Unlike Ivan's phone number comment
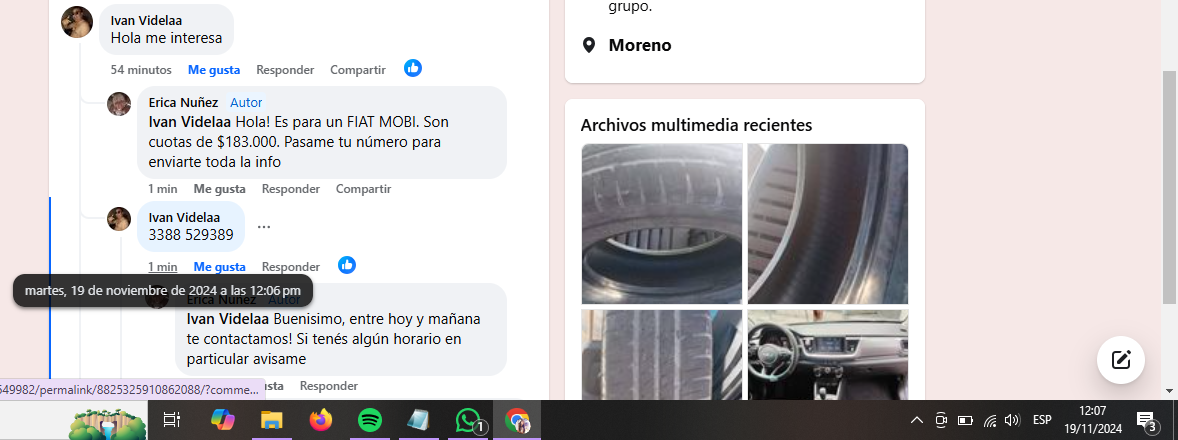Viewport: 1178px width, 440px height. [219, 267]
